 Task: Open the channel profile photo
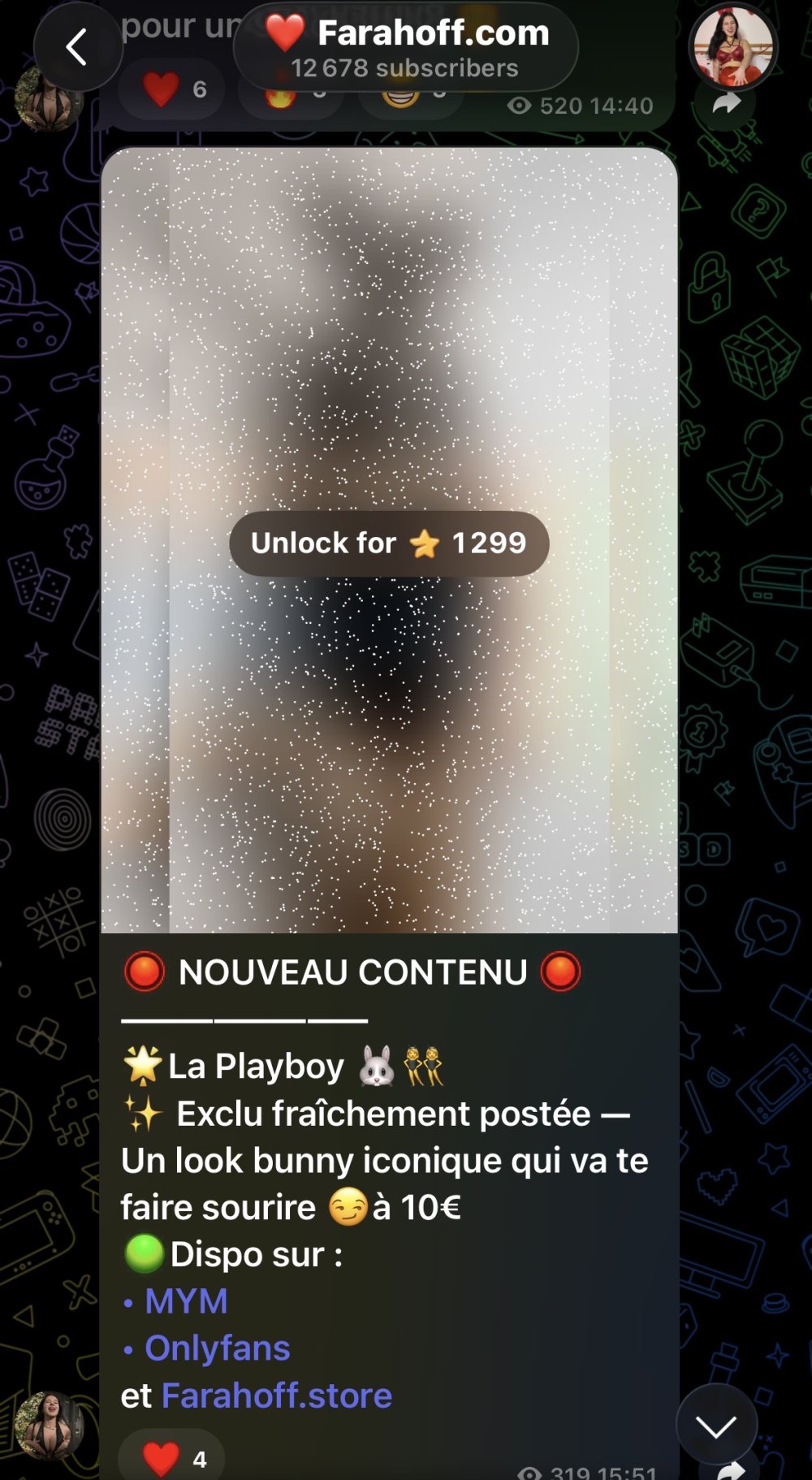732,47
